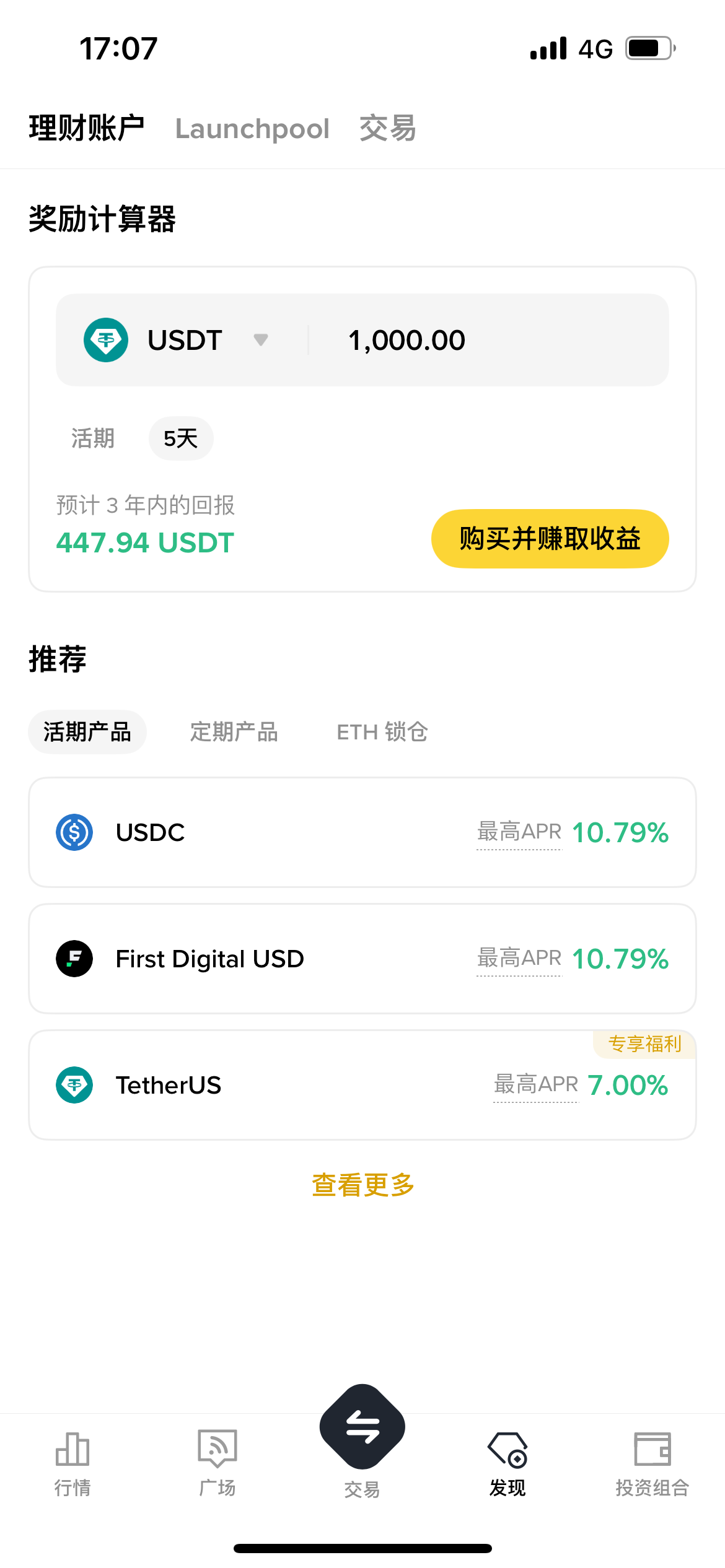725x1568 pixels.
Task: Click the 1,000.00 amount input field
Action: click(406, 339)
